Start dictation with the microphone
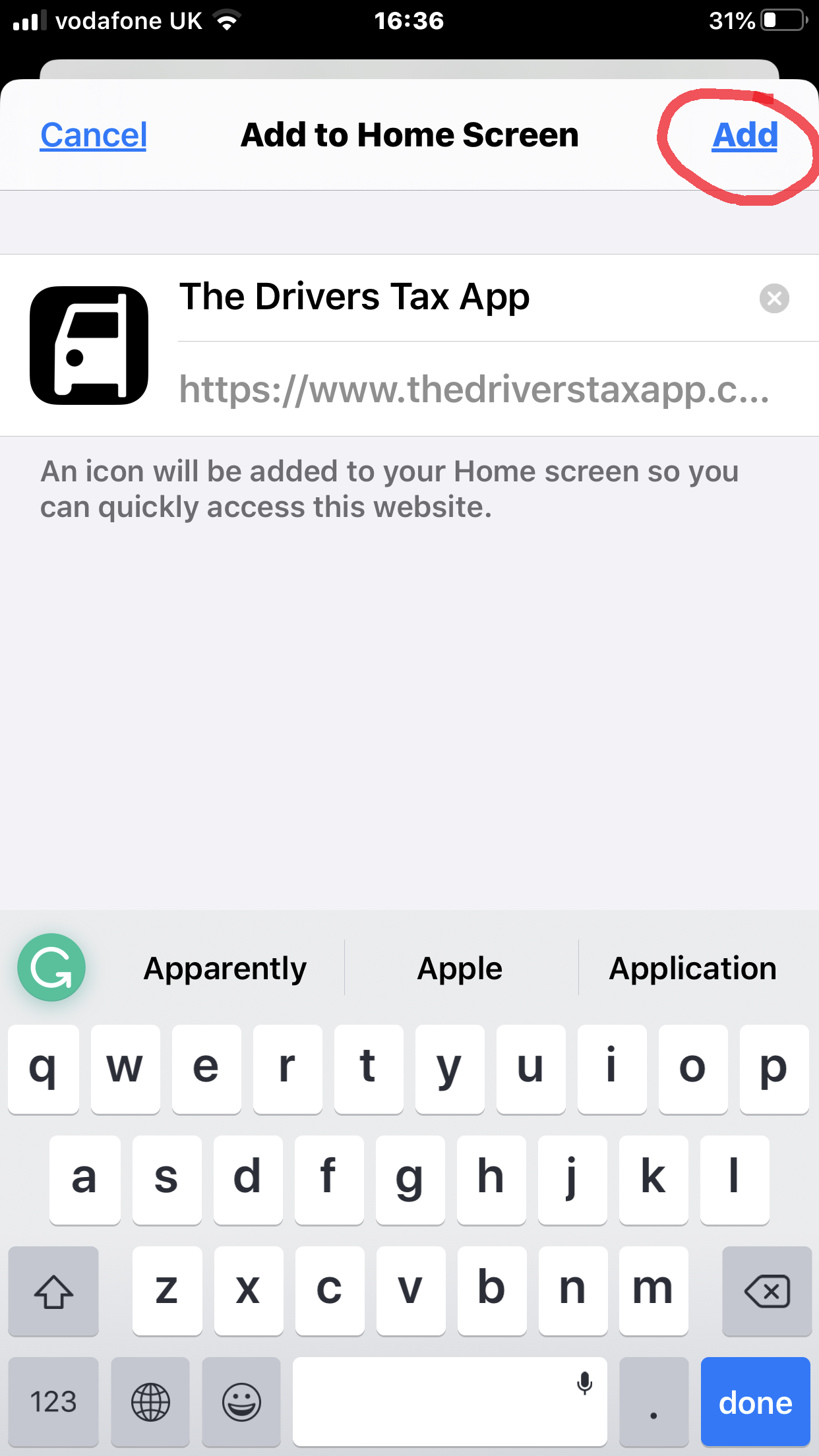This screenshot has width=819, height=1456. pos(584,1383)
